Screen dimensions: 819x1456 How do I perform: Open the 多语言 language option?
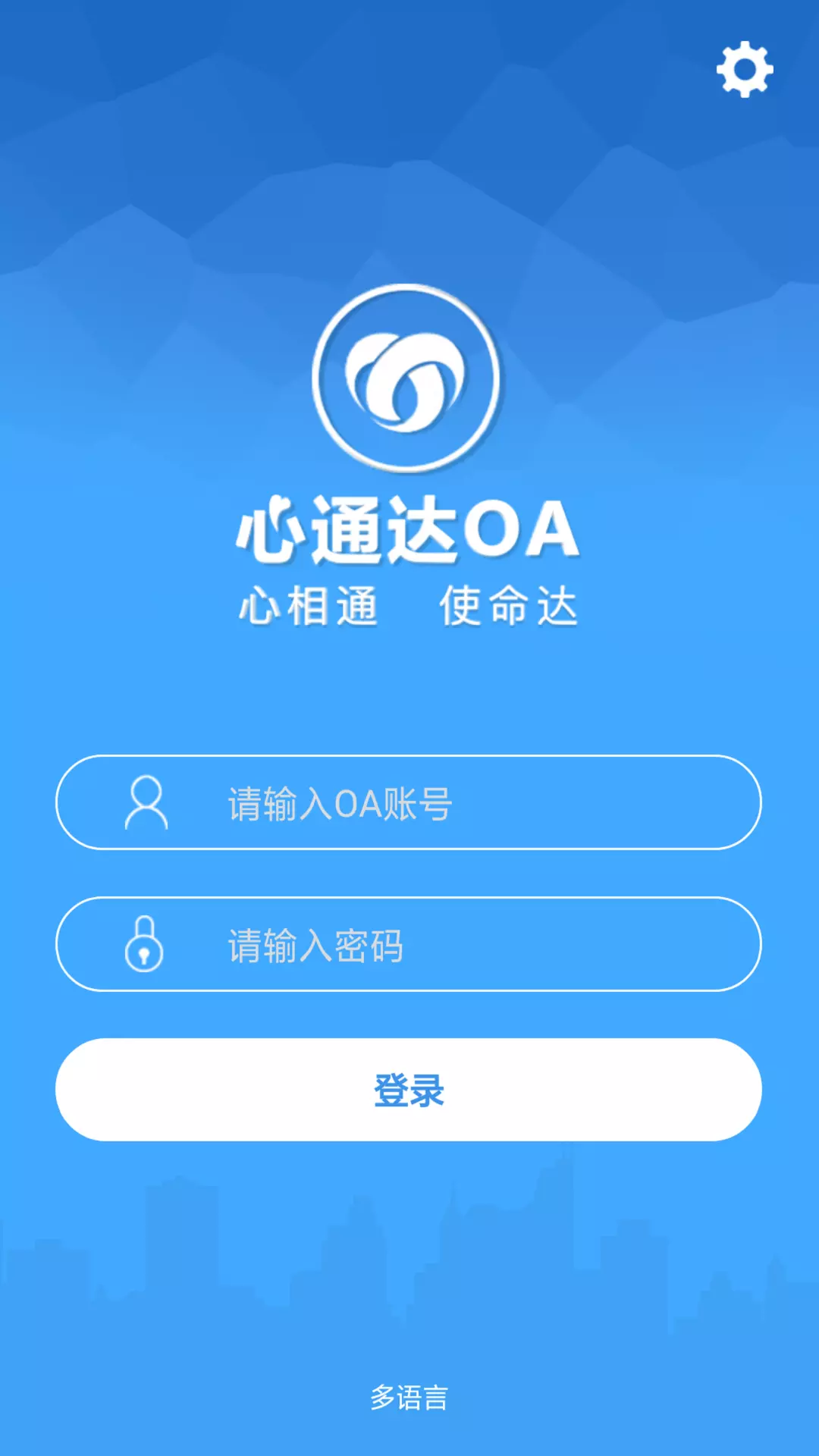point(409,1398)
